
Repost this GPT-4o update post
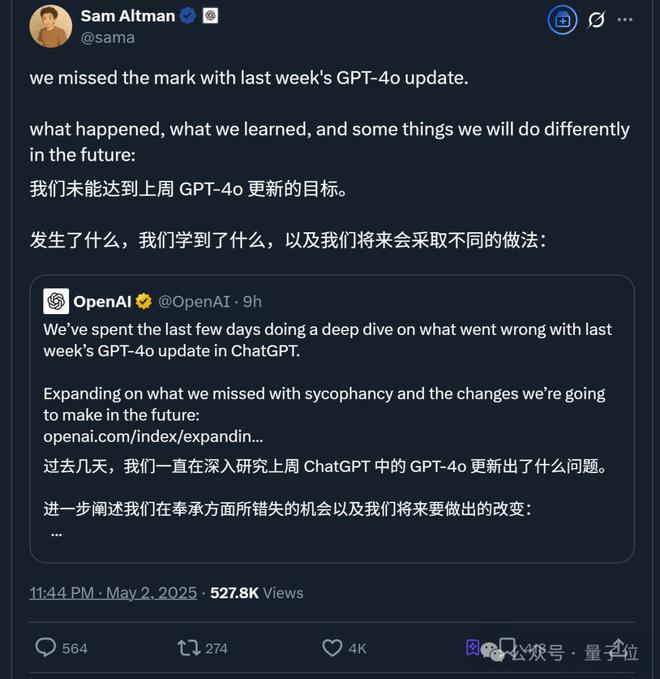188,648
